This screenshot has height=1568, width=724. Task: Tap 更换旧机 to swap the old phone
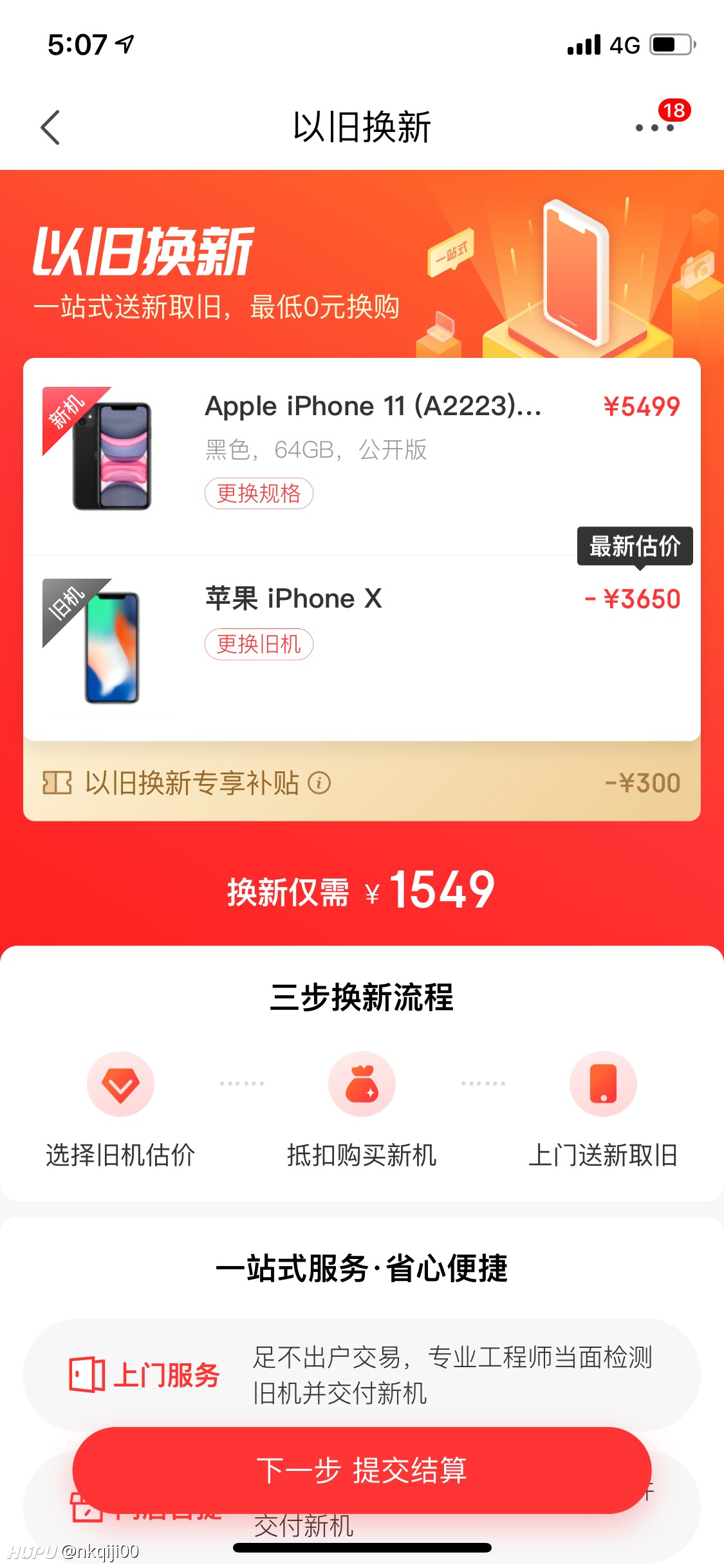point(259,644)
